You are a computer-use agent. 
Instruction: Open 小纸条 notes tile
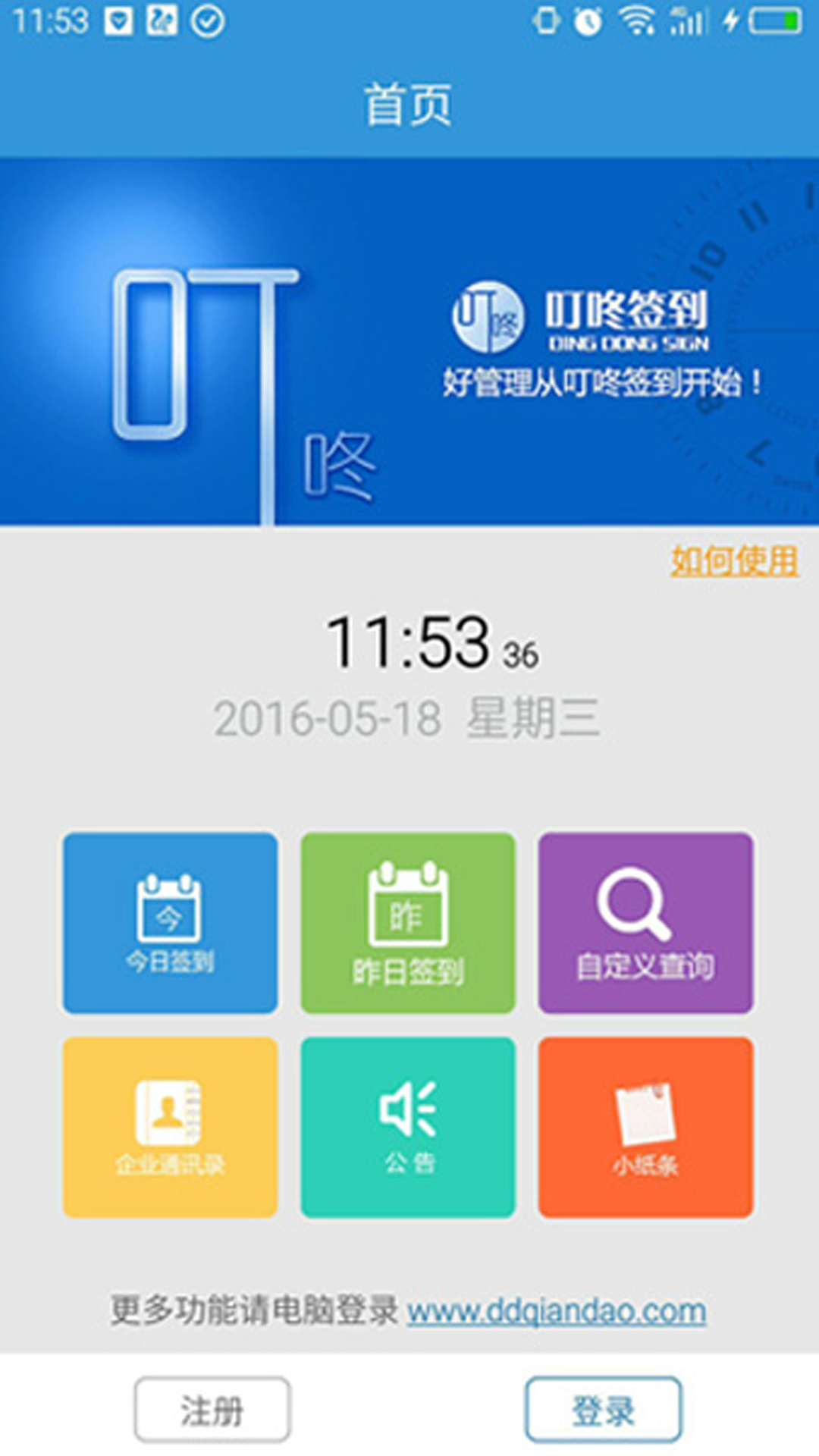(646, 1128)
